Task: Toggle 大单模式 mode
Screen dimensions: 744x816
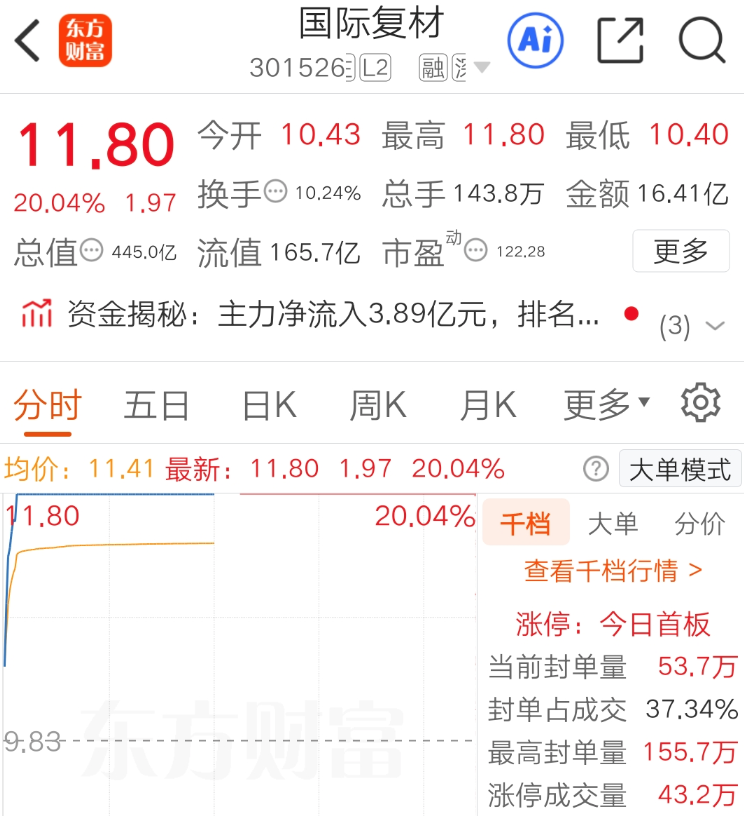Action: pos(680,468)
